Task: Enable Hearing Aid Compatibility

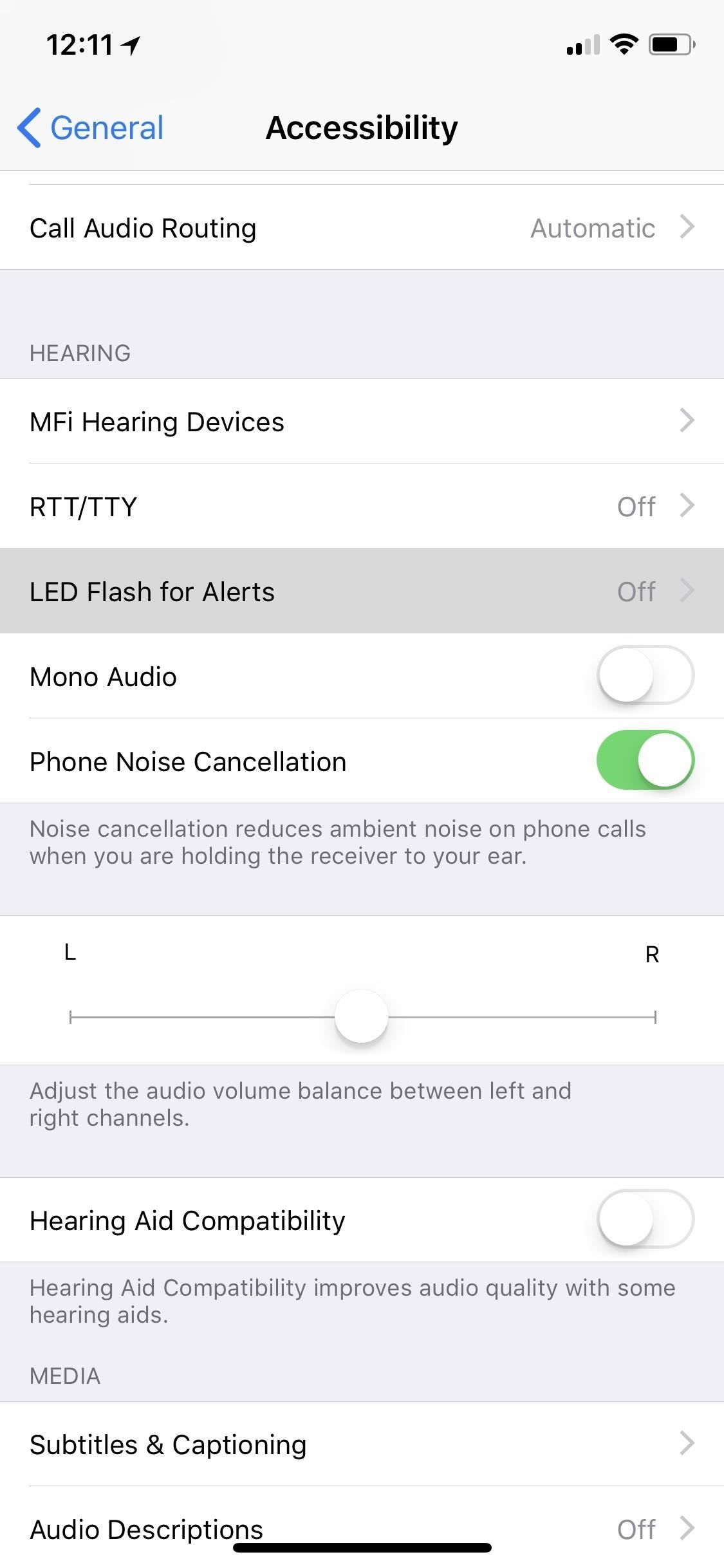Action: tap(645, 1219)
